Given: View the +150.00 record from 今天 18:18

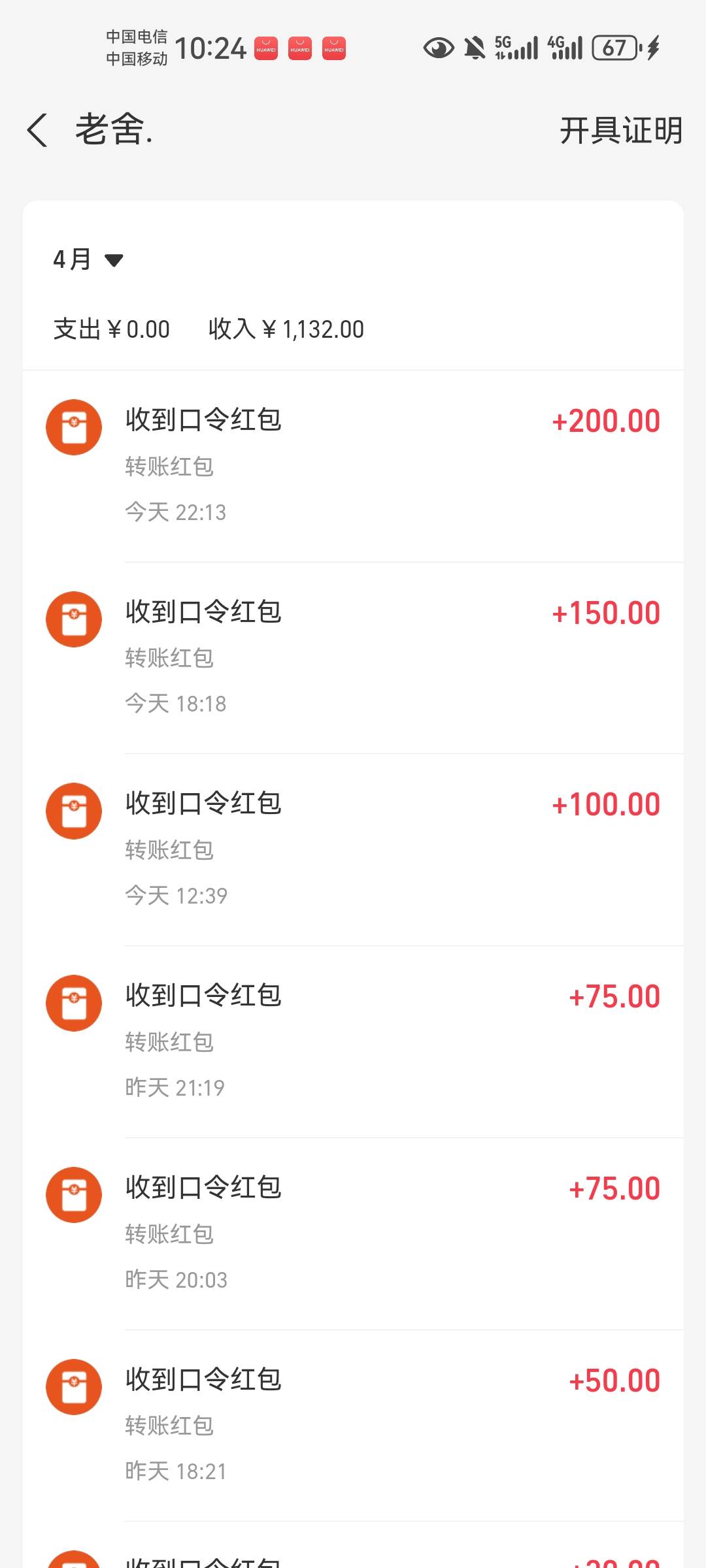Looking at the screenshot, I should point(353,657).
